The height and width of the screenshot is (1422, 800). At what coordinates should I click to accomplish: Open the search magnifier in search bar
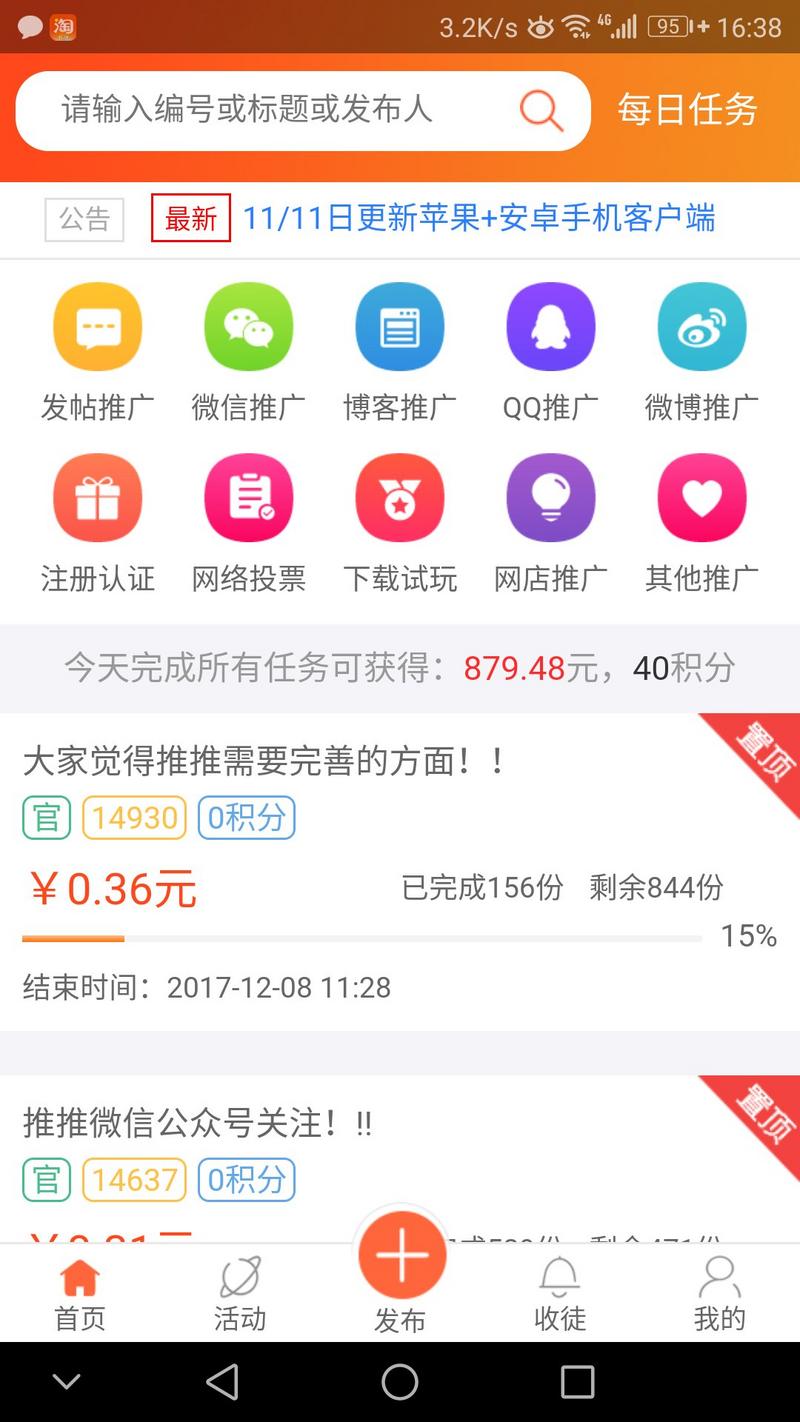click(540, 110)
